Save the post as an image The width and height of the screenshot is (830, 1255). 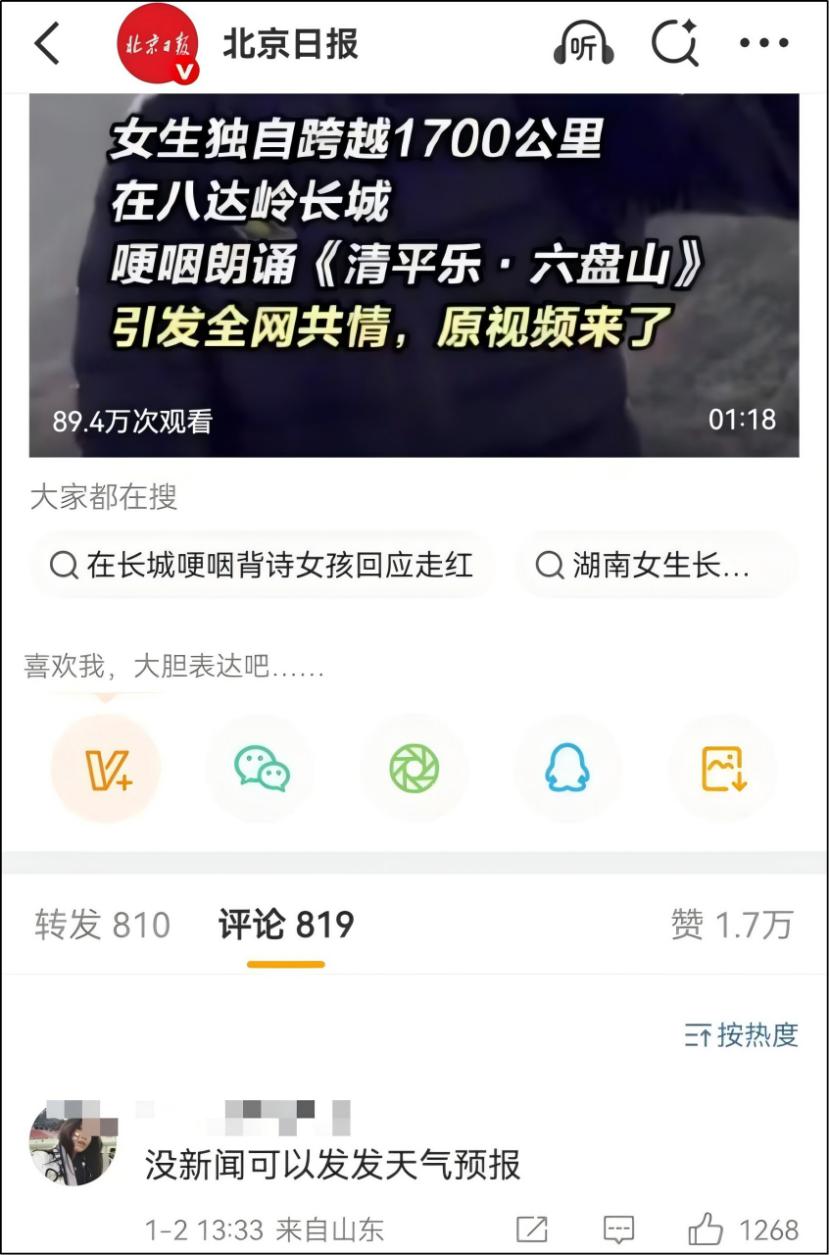(x=721, y=769)
